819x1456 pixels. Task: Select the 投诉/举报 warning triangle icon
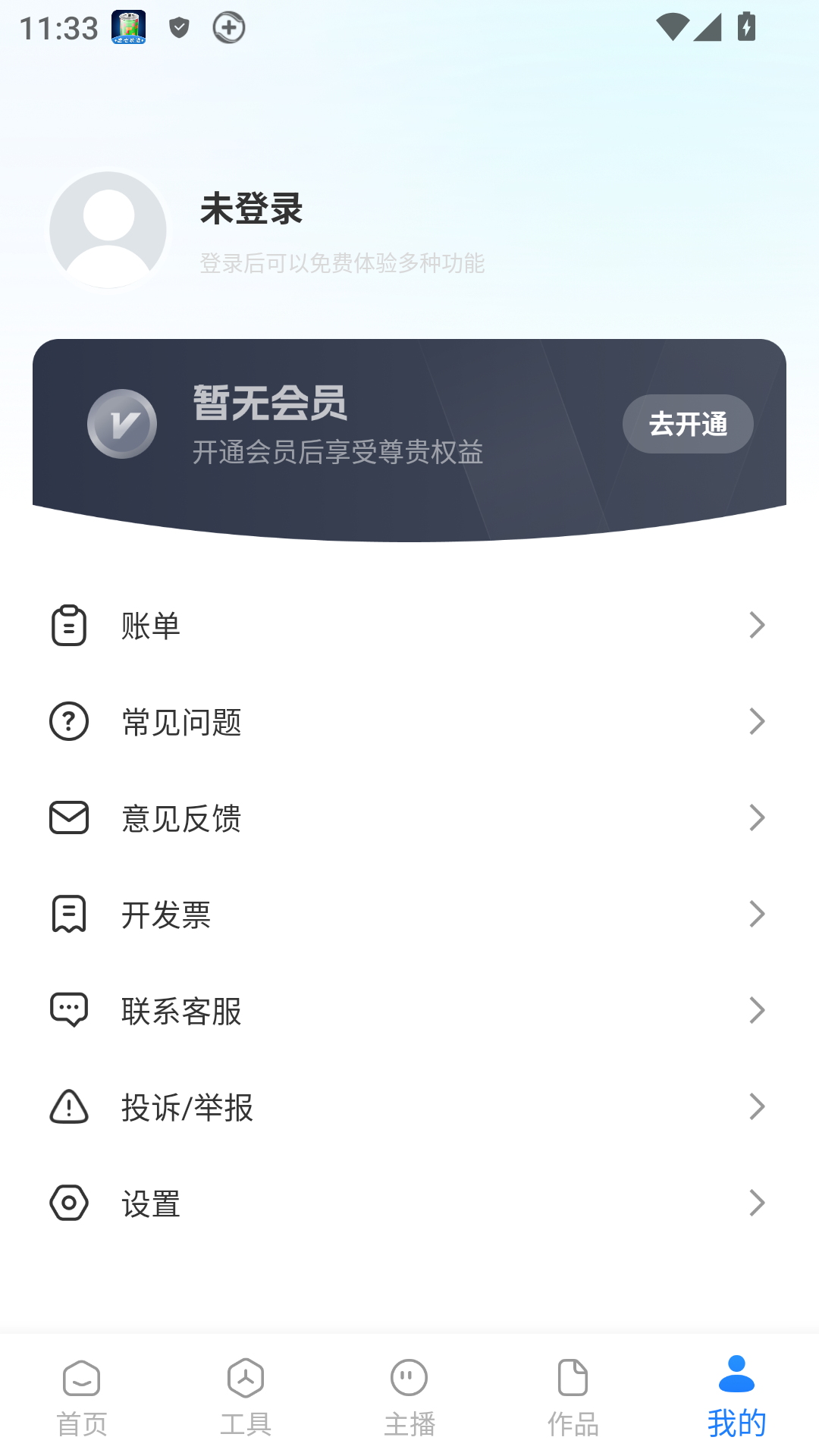[x=69, y=1106]
